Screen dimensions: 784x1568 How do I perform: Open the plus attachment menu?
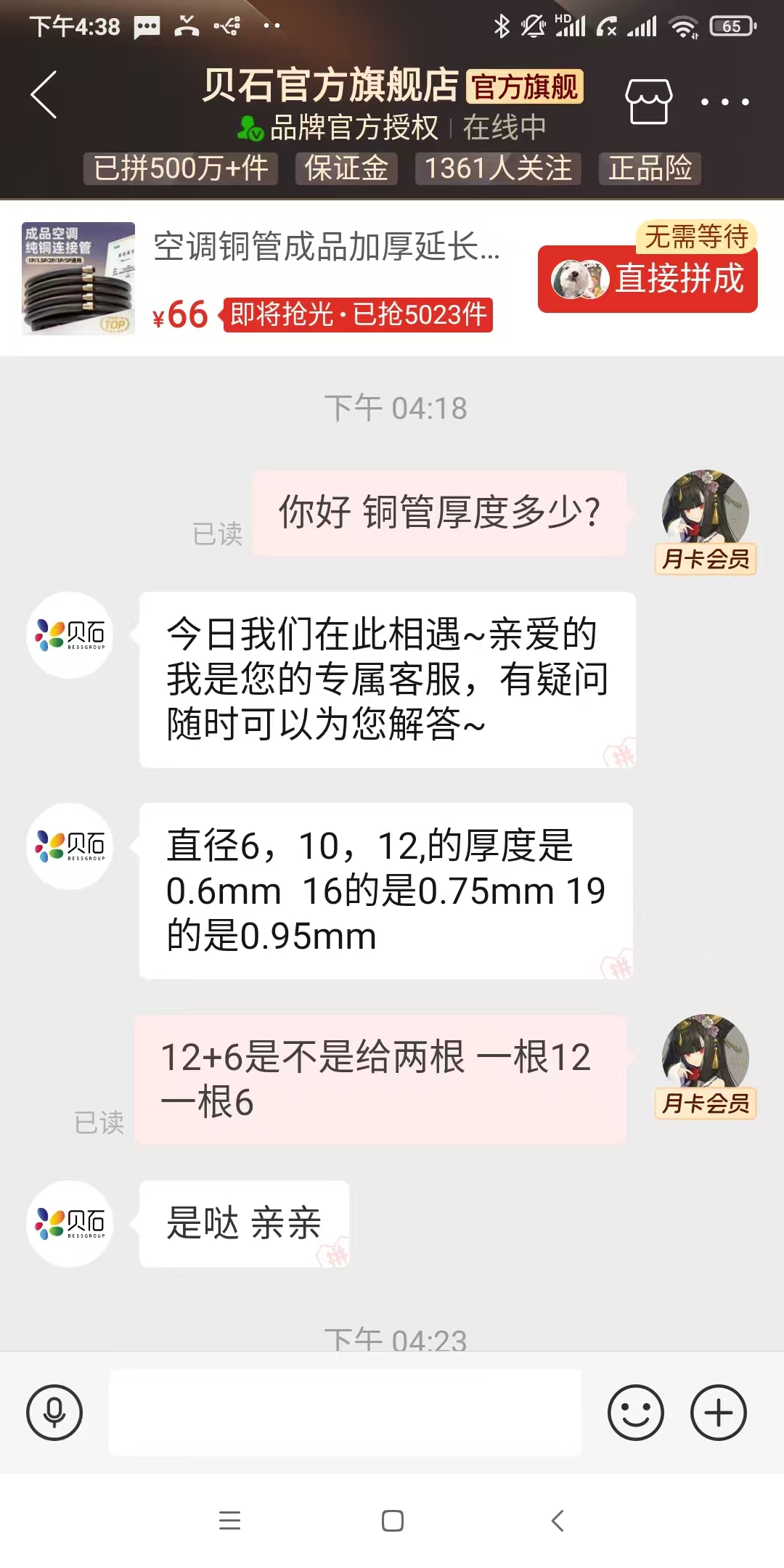coord(718,1413)
